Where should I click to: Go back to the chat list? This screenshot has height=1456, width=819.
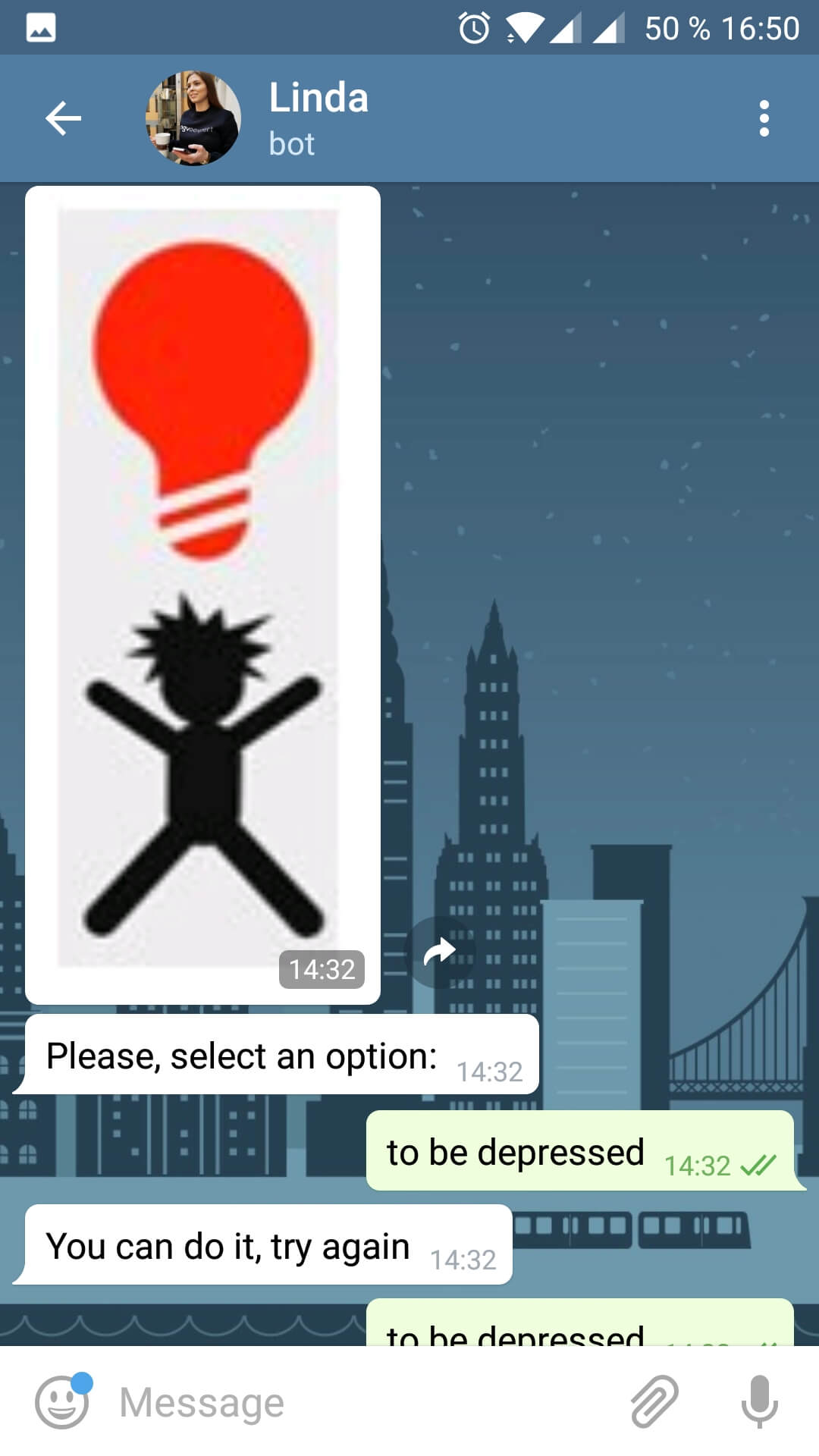[x=63, y=118]
